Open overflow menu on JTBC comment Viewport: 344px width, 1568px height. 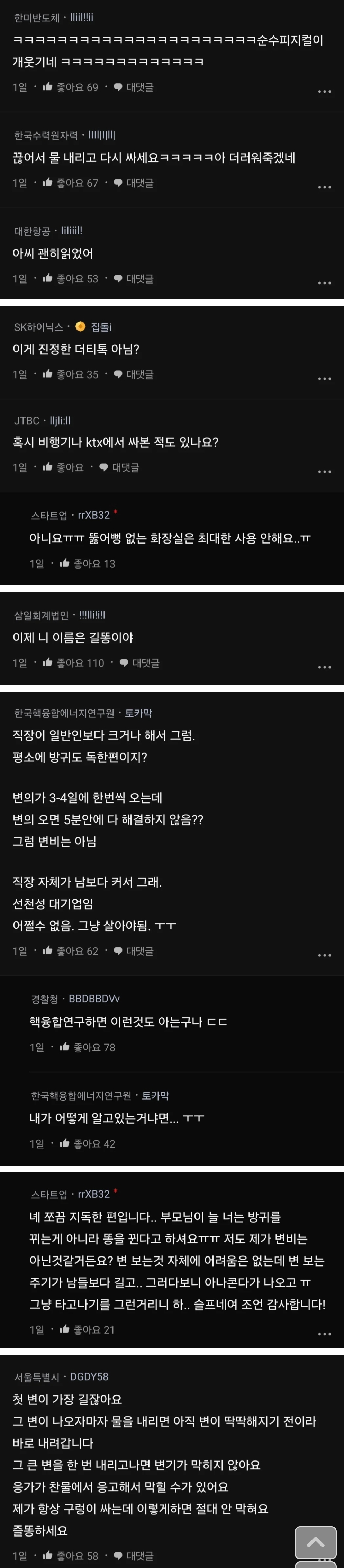325,472
